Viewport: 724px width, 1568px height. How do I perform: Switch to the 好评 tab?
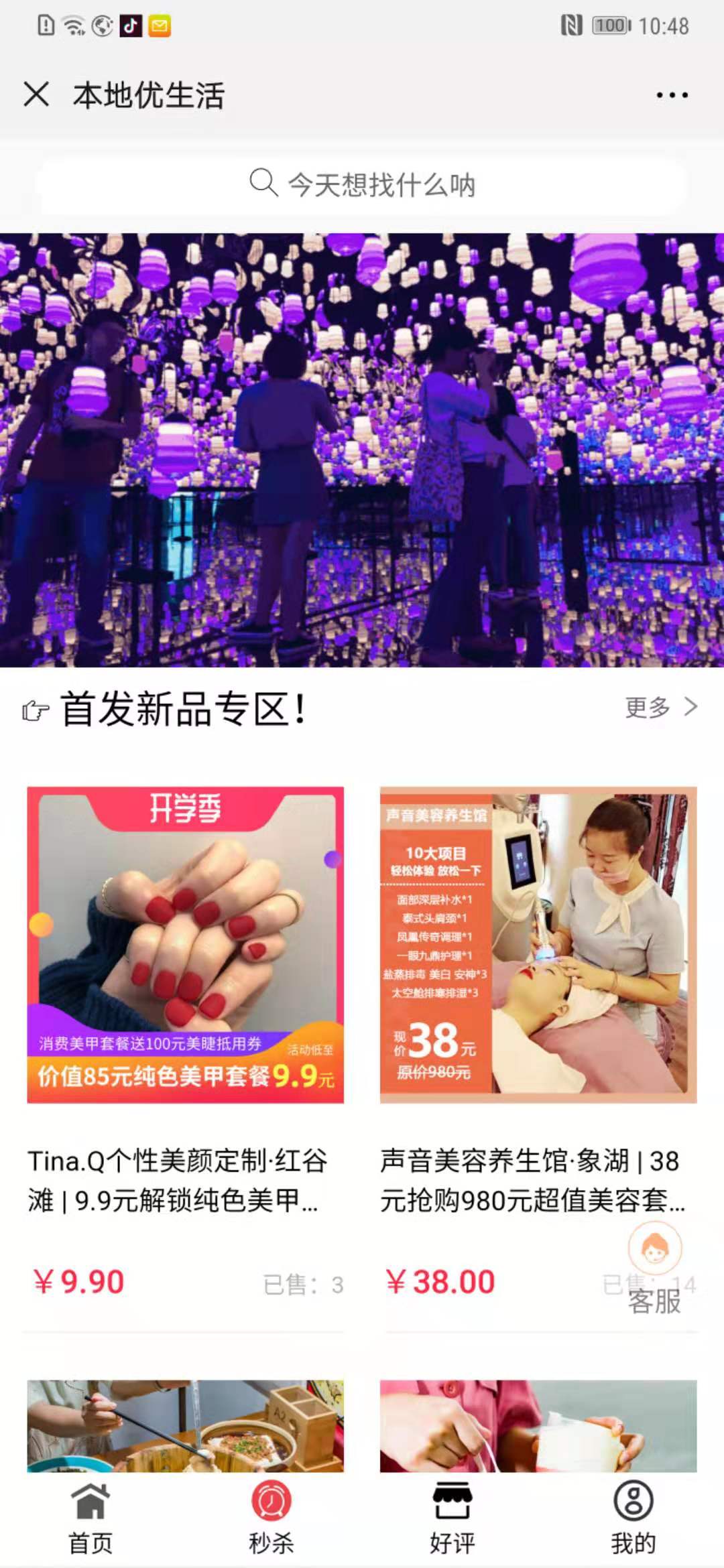coord(452,1518)
